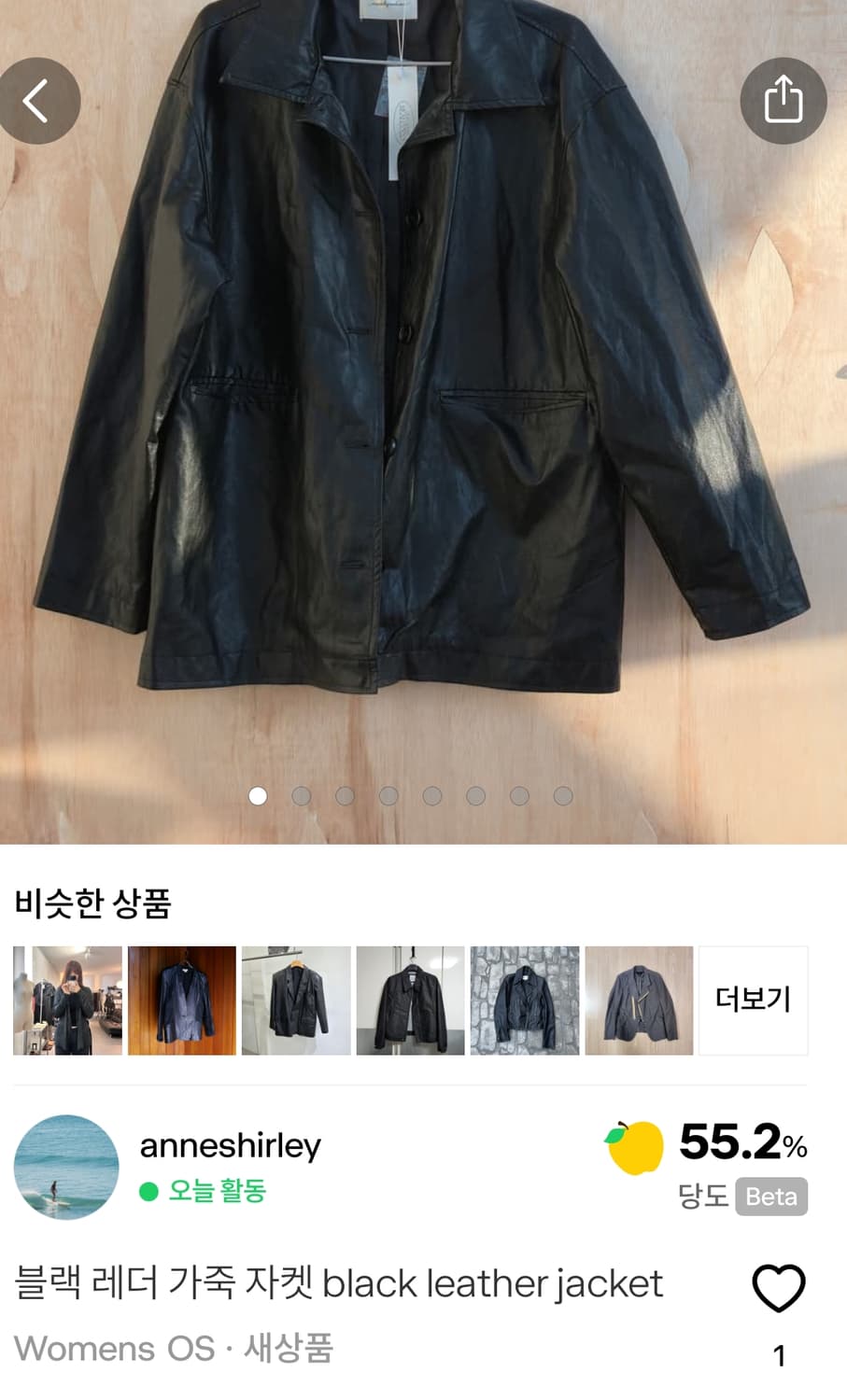Tap the green activity status dot
This screenshot has width=847, height=1400.
pyautogui.click(x=146, y=1194)
